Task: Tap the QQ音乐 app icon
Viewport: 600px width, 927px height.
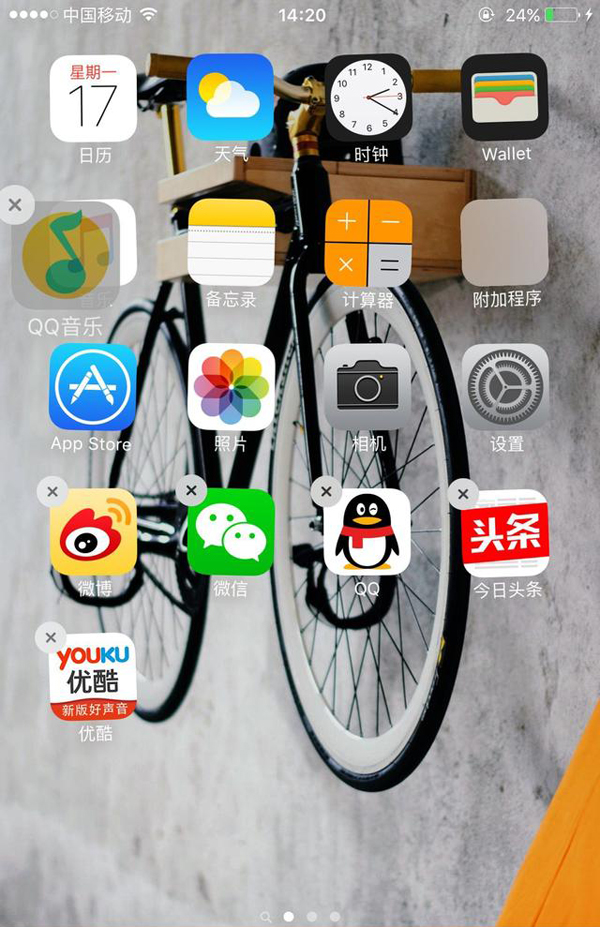Action: pos(66,255)
